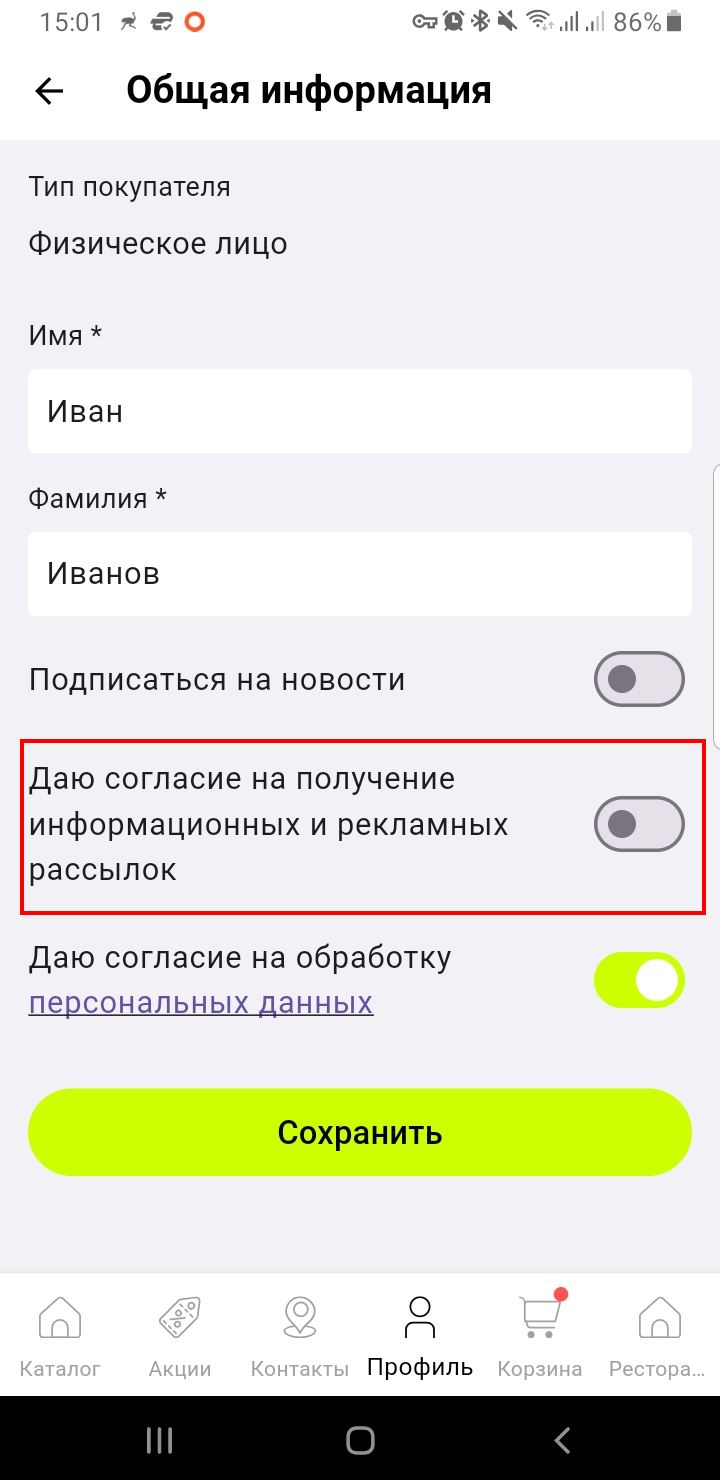Open system recent apps
This screenshot has width=720, height=1480.
(x=159, y=1440)
